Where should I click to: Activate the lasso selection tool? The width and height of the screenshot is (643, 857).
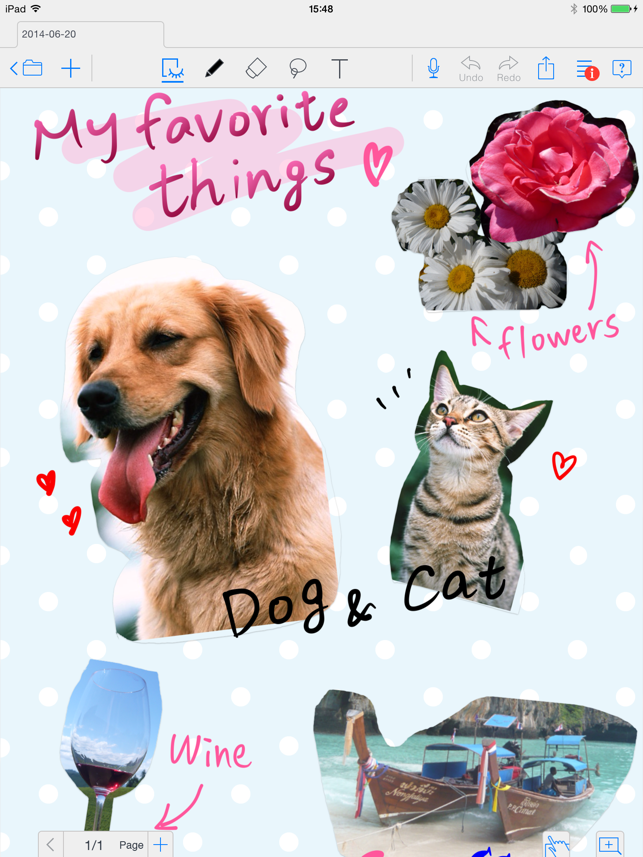pos(298,69)
